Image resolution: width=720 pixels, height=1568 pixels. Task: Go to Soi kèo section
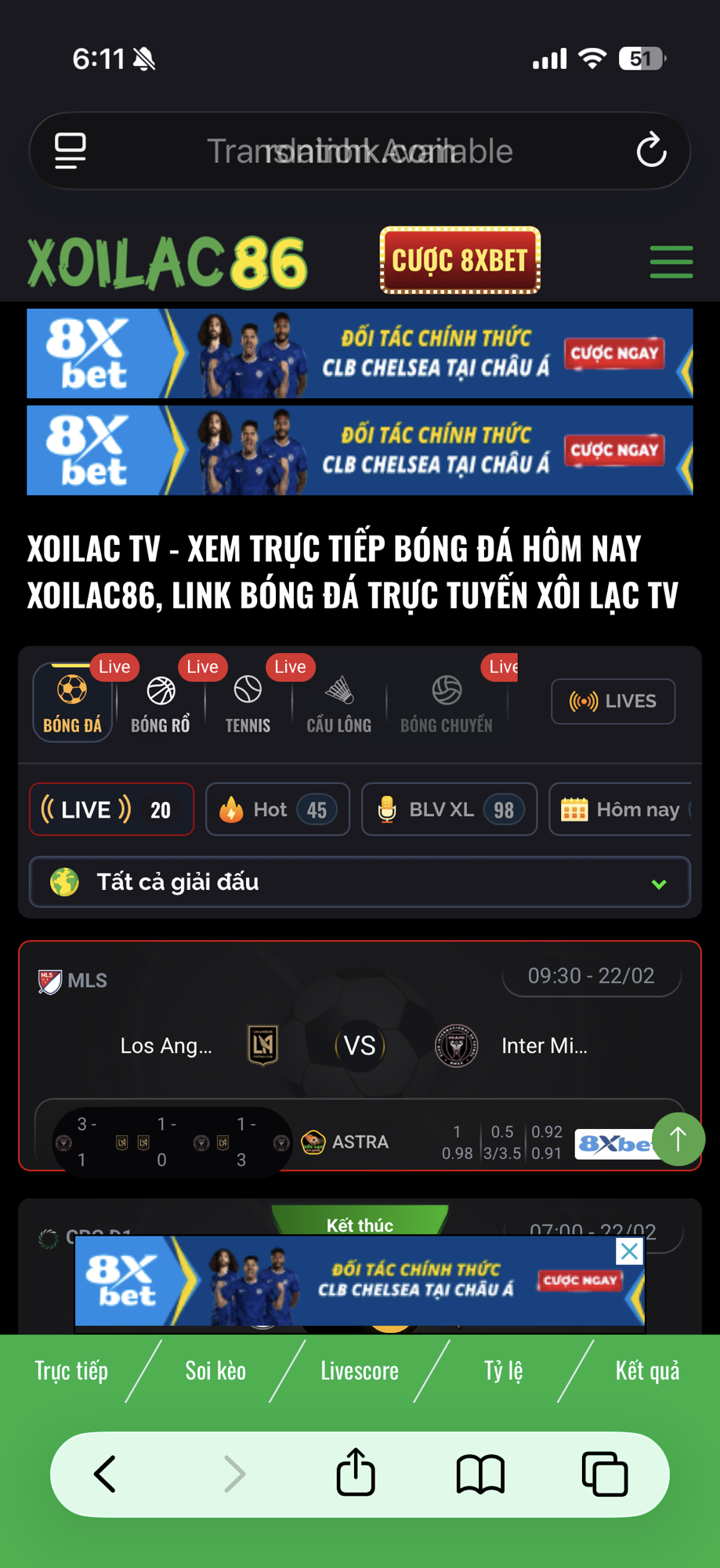pos(215,1370)
